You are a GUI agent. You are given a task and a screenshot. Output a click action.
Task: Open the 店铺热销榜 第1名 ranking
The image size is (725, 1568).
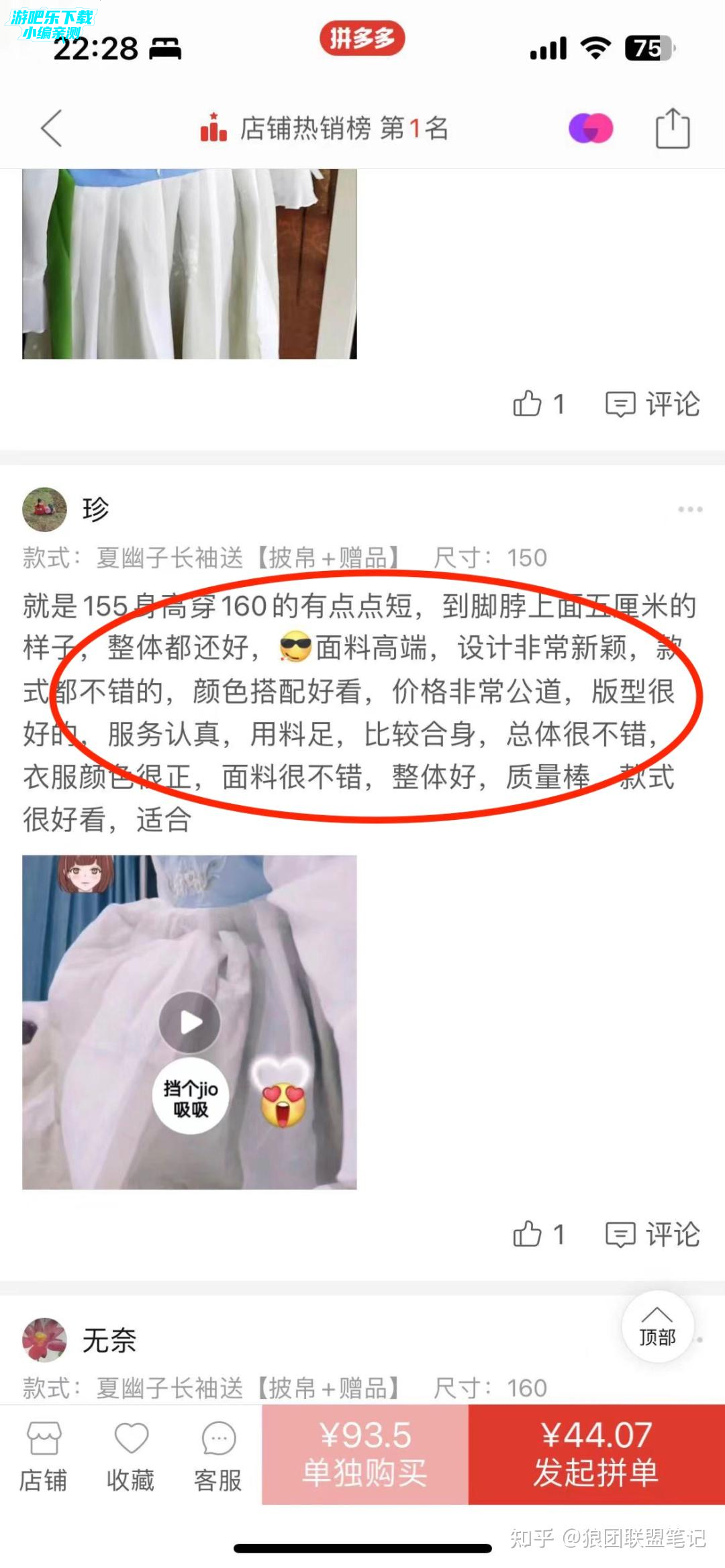tap(326, 127)
